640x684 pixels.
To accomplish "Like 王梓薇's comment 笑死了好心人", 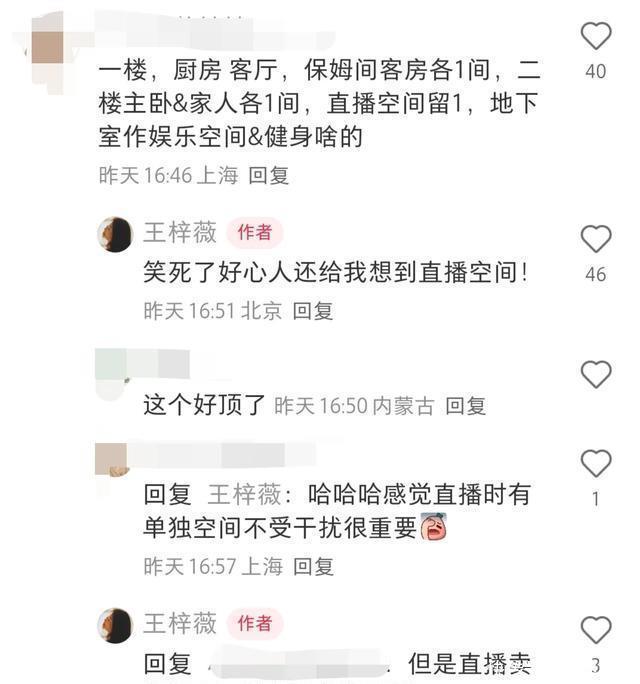I will click(596, 239).
